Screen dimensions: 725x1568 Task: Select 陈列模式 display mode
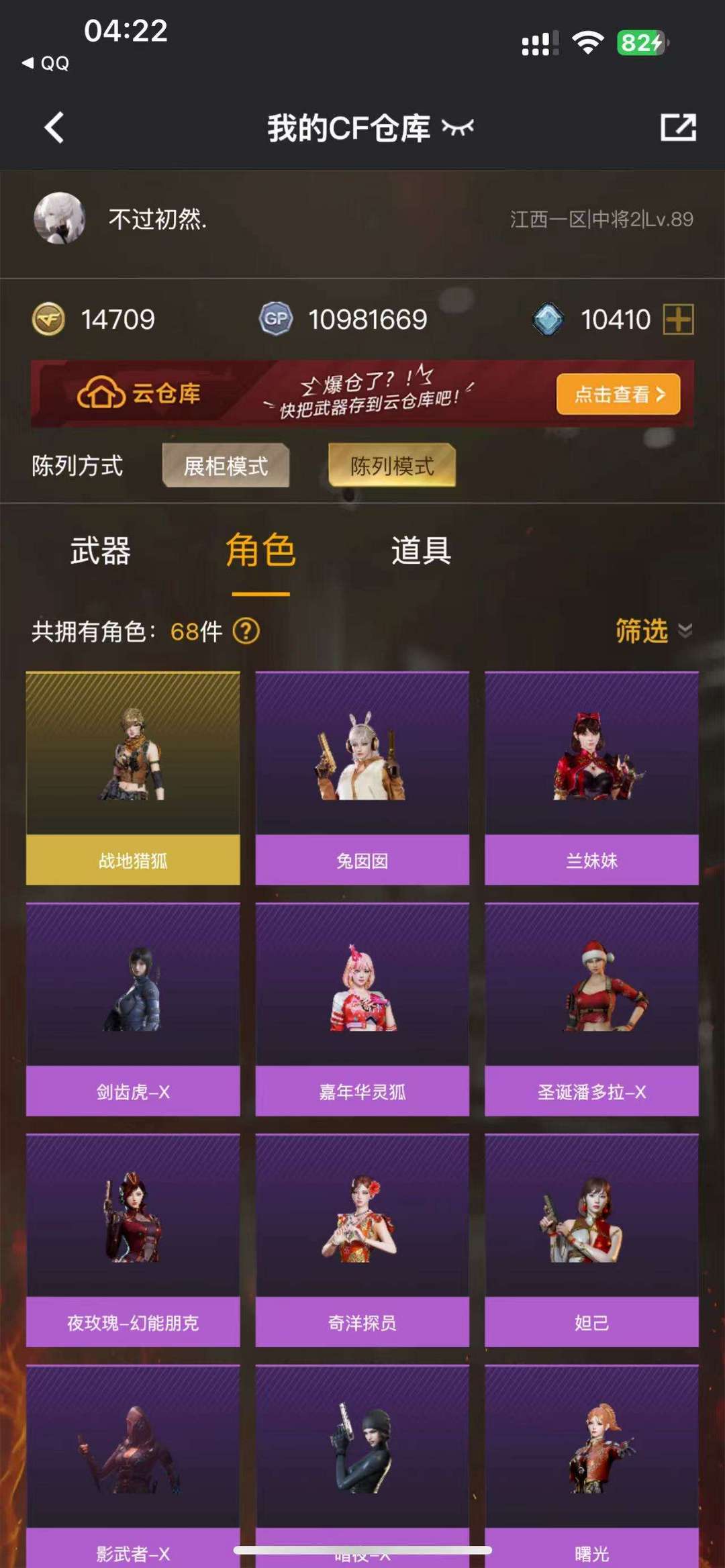(392, 465)
